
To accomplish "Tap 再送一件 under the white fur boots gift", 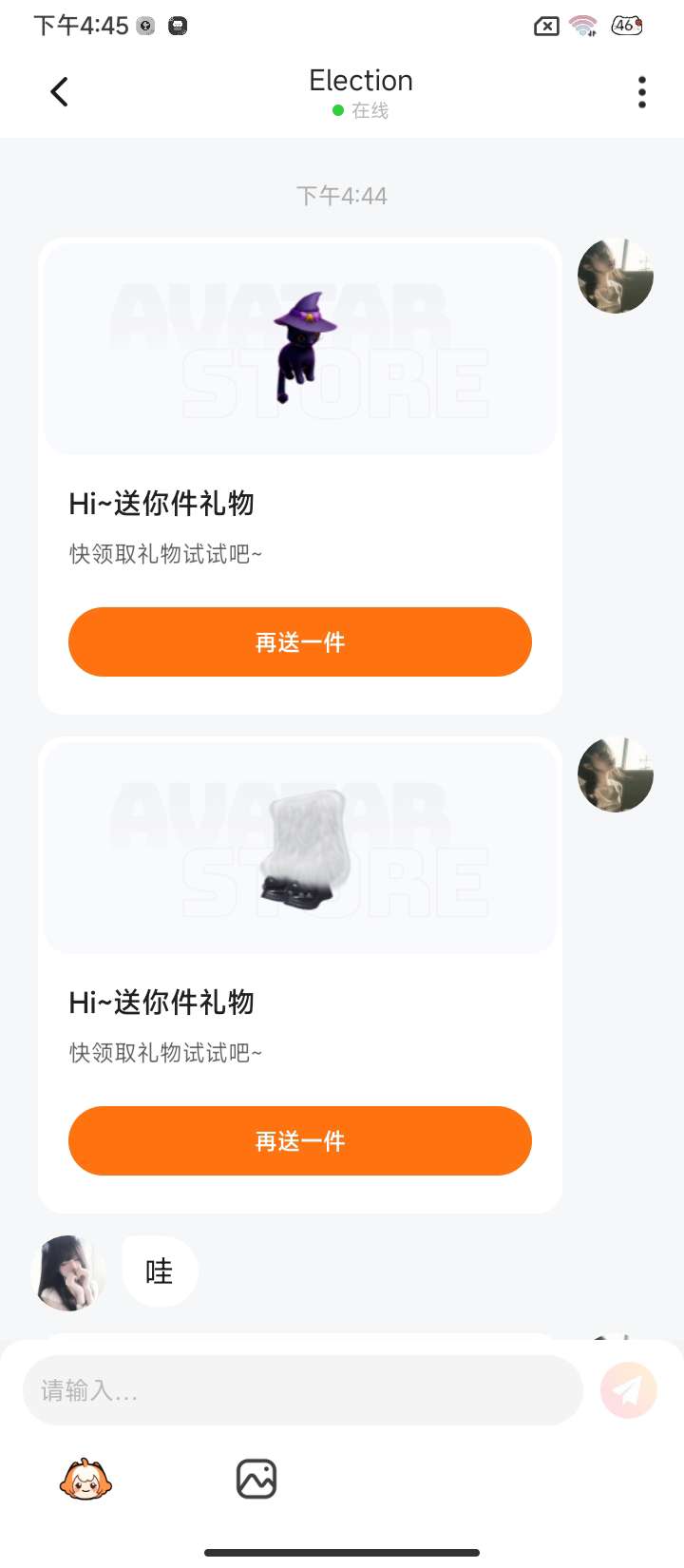I will click(300, 1141).
